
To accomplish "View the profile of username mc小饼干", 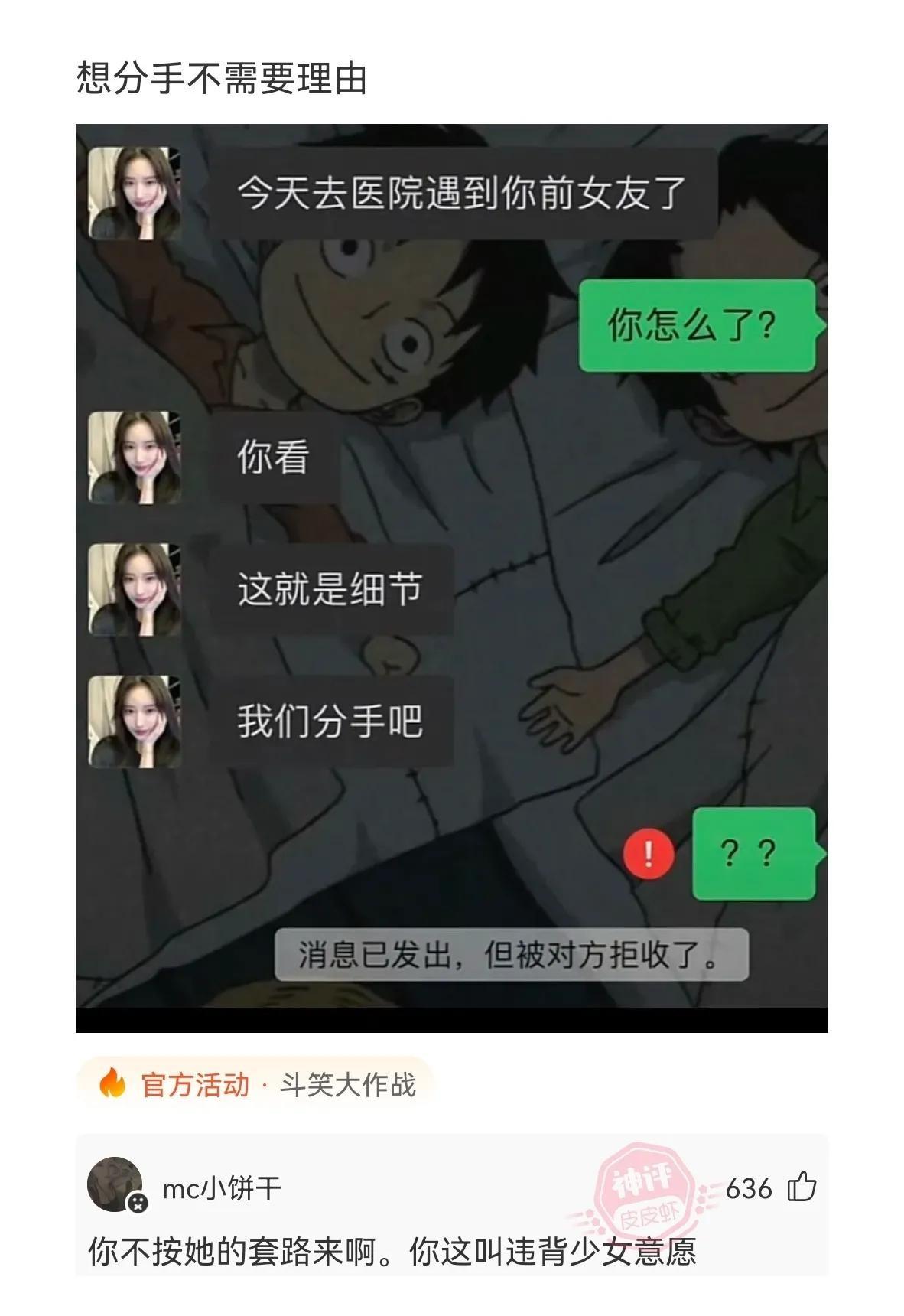I will pos(222,1188).
